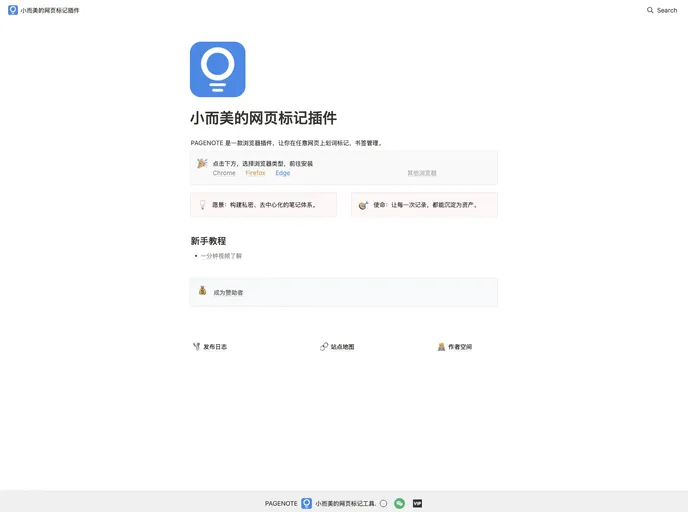The image size is (688, 512).
Task: Open the Search function
Action: (662, 10)
